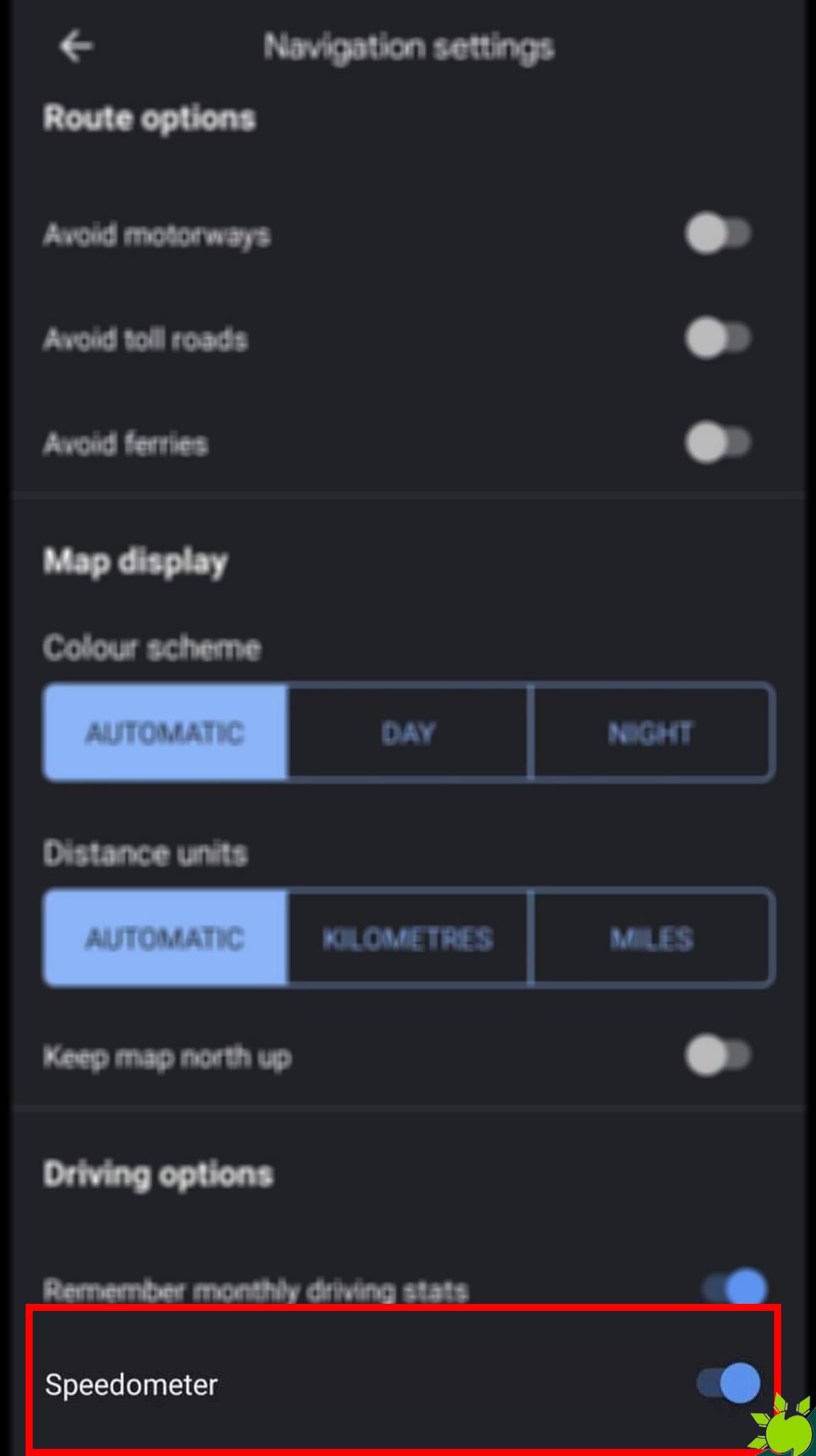The height and width of the screenshot is (1456, 816).
Task: Switch distance units to Miles
Action: point(651,938)
